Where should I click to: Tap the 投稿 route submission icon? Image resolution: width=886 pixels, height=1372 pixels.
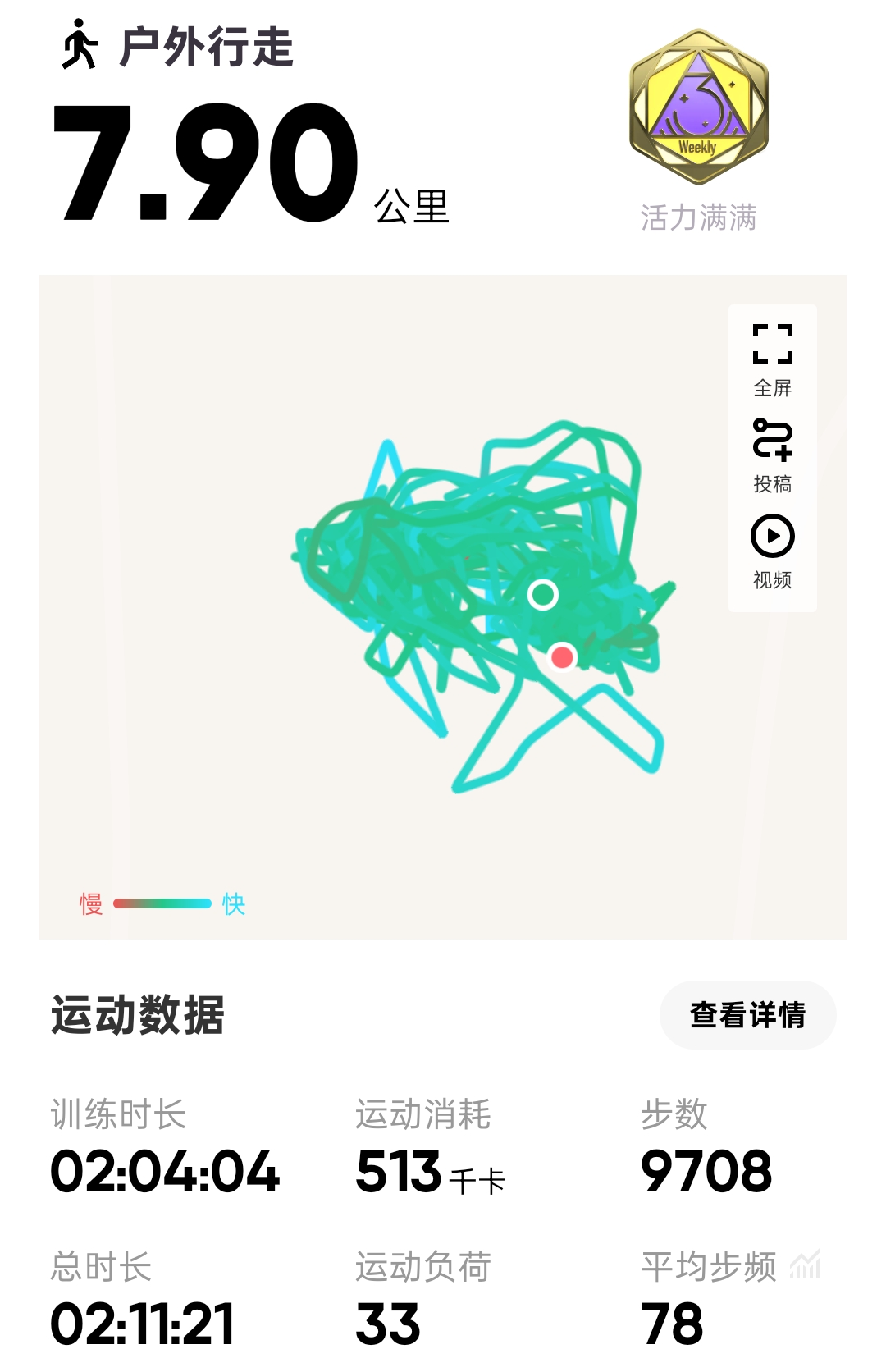[772, 440]
